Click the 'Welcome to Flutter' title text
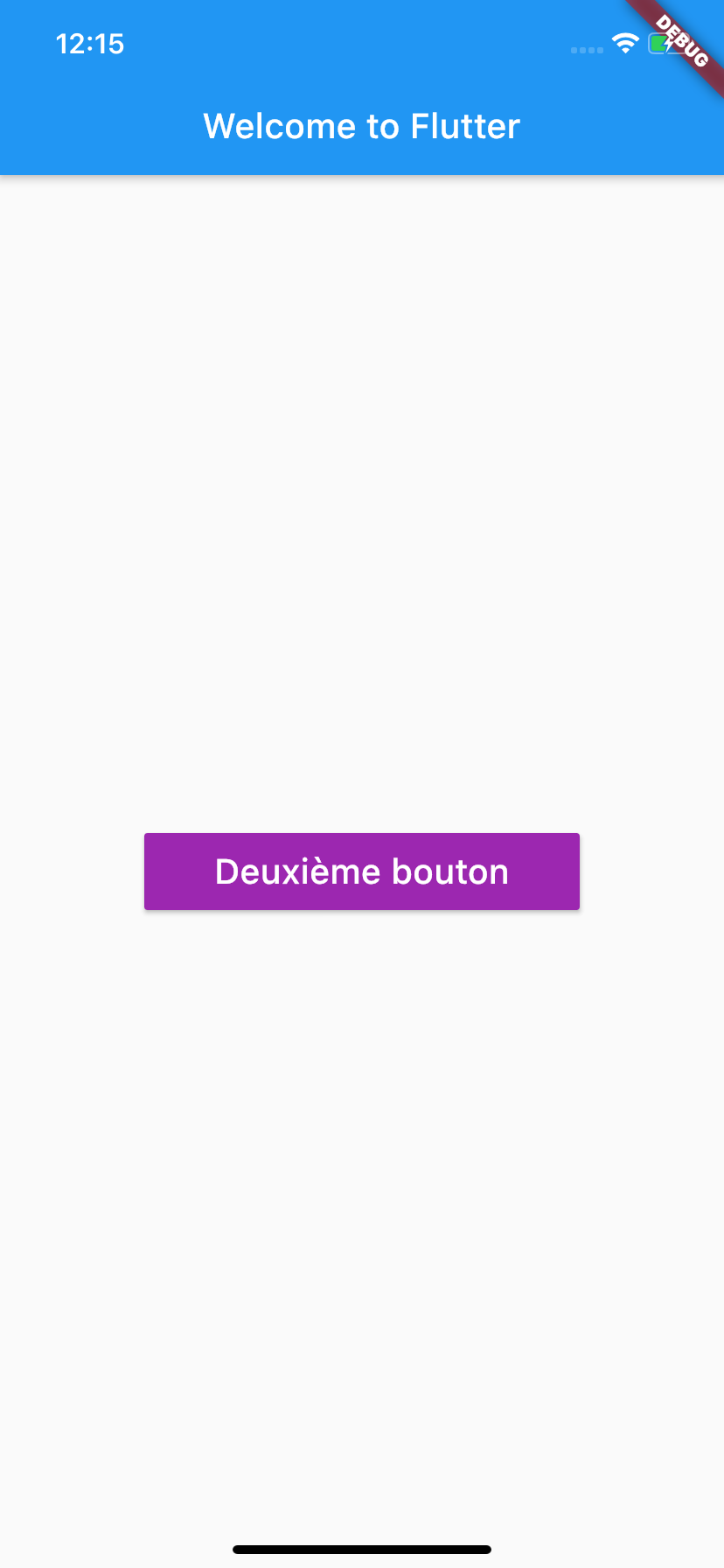This screenshot has width=724, height=1568. (361, 126)
